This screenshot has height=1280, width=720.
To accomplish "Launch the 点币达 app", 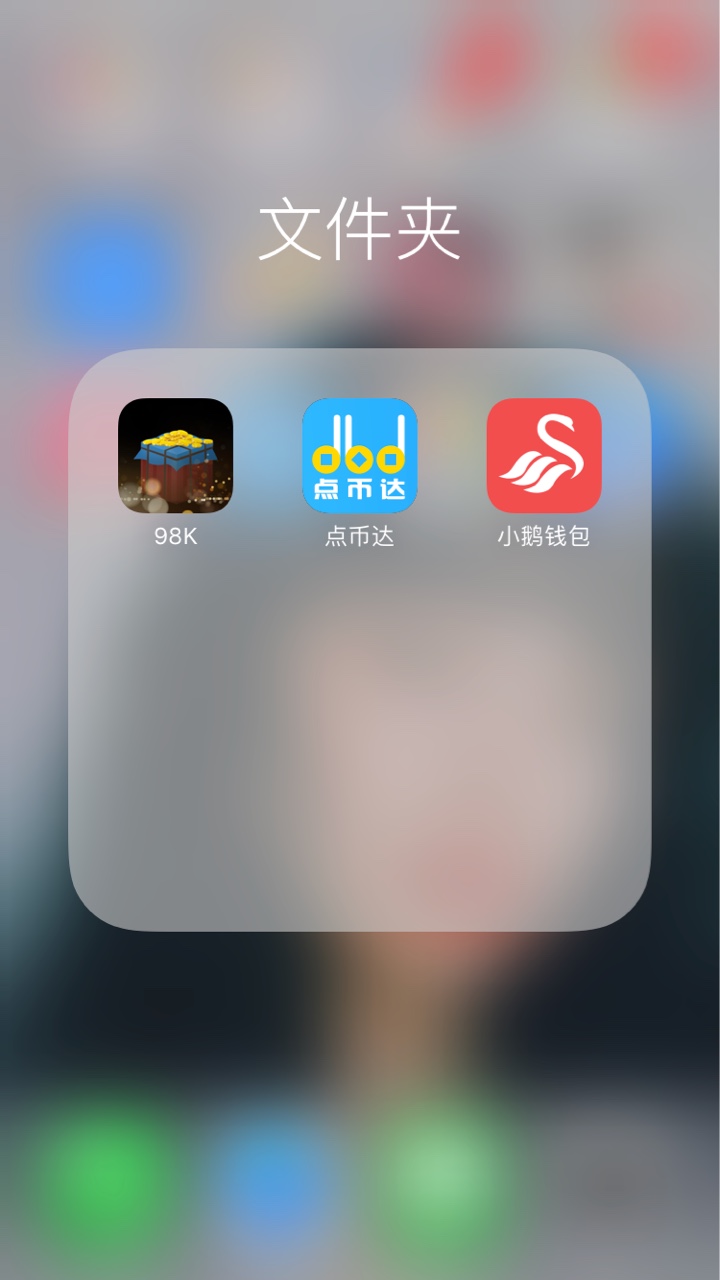I will [360, 456].
